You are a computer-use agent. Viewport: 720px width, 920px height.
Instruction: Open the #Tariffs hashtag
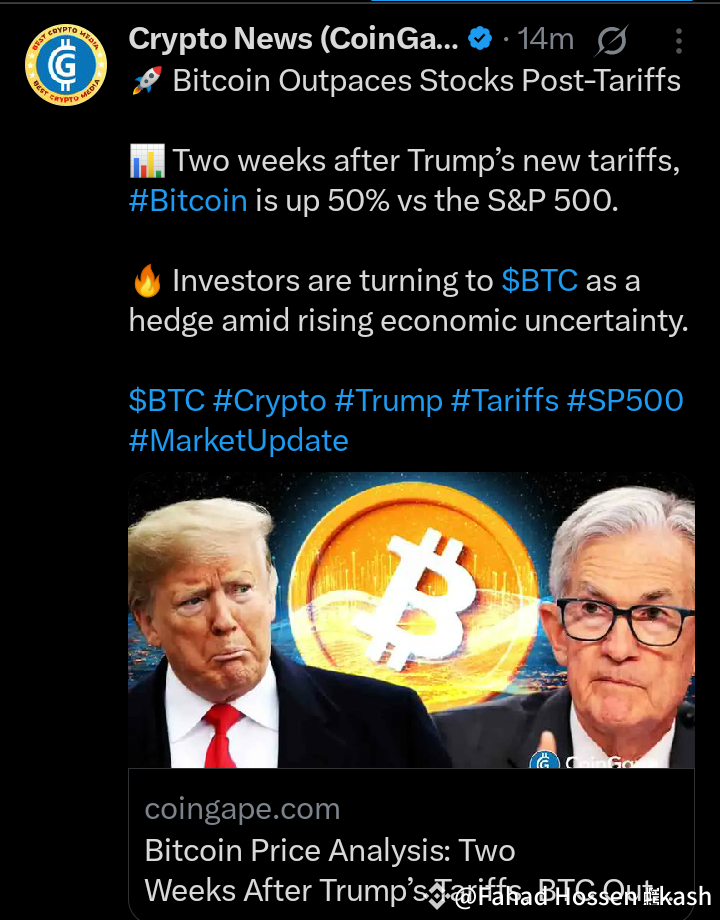pos(508,400)
